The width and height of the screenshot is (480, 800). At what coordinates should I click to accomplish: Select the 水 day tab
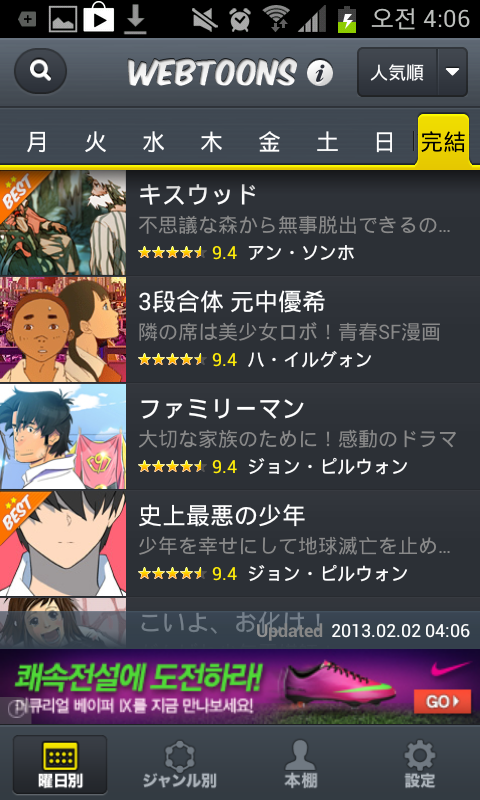[154, 142]
